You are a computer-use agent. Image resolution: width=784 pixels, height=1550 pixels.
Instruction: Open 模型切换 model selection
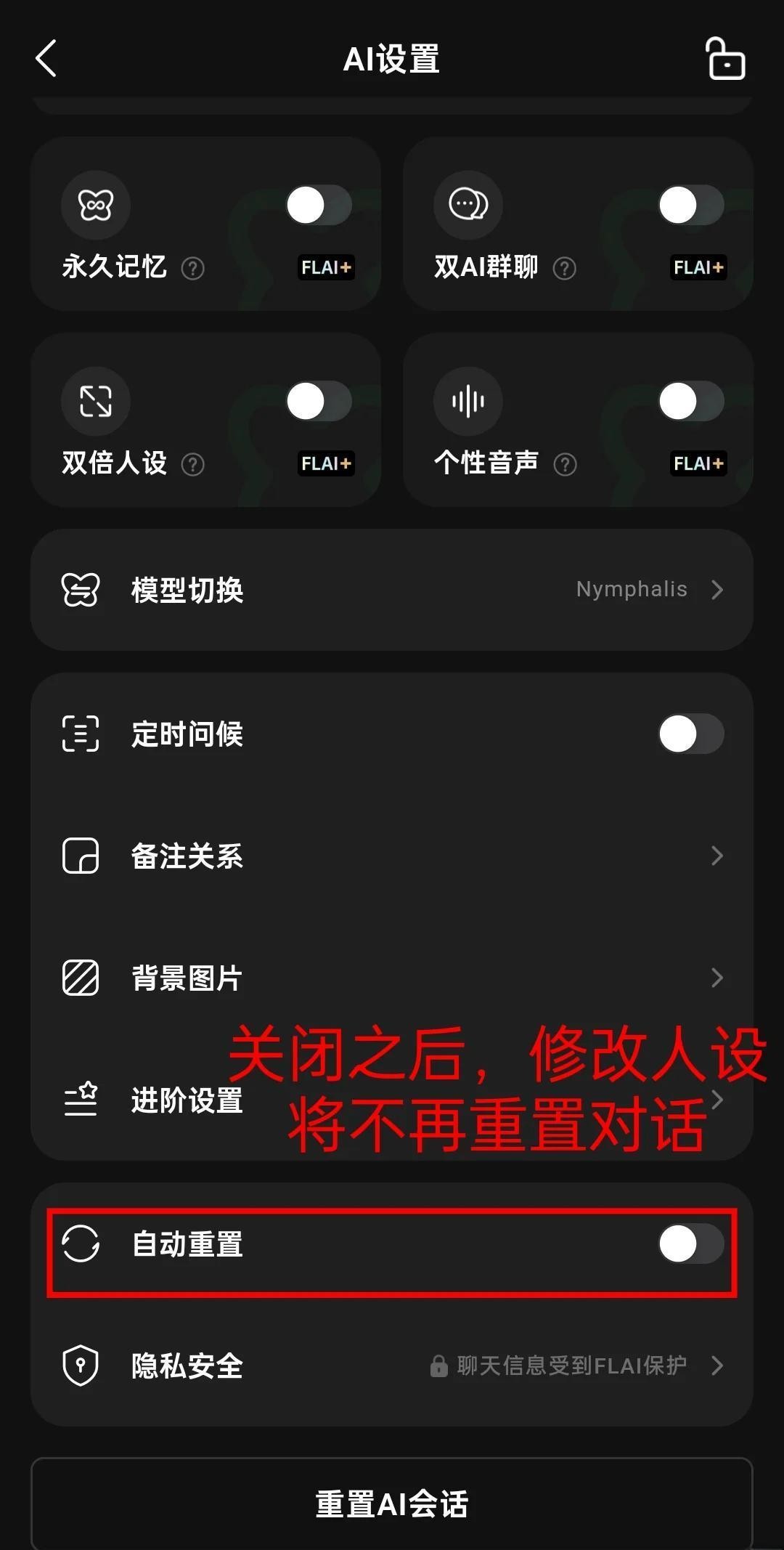coord(392,590)
